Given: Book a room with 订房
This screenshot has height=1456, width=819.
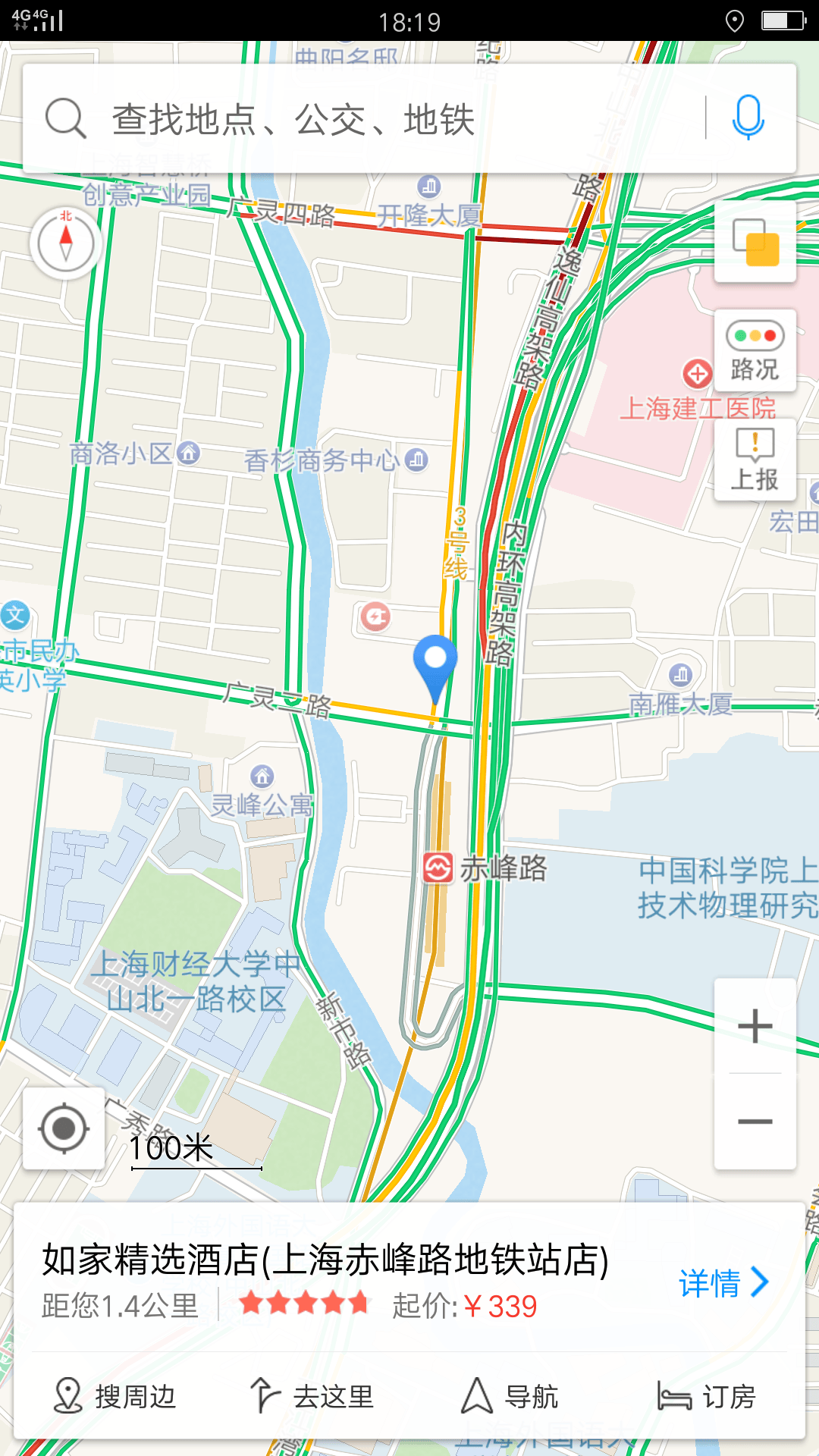Looking at the screenshot, I should point(707,1396).
